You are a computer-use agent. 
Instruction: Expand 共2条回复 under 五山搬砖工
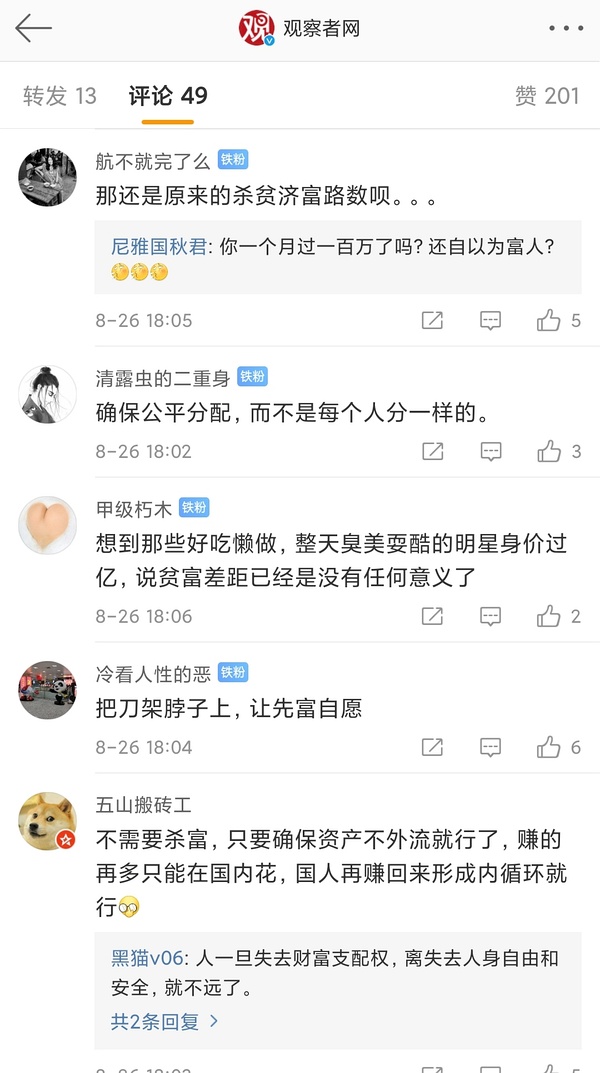point(164,1022)
